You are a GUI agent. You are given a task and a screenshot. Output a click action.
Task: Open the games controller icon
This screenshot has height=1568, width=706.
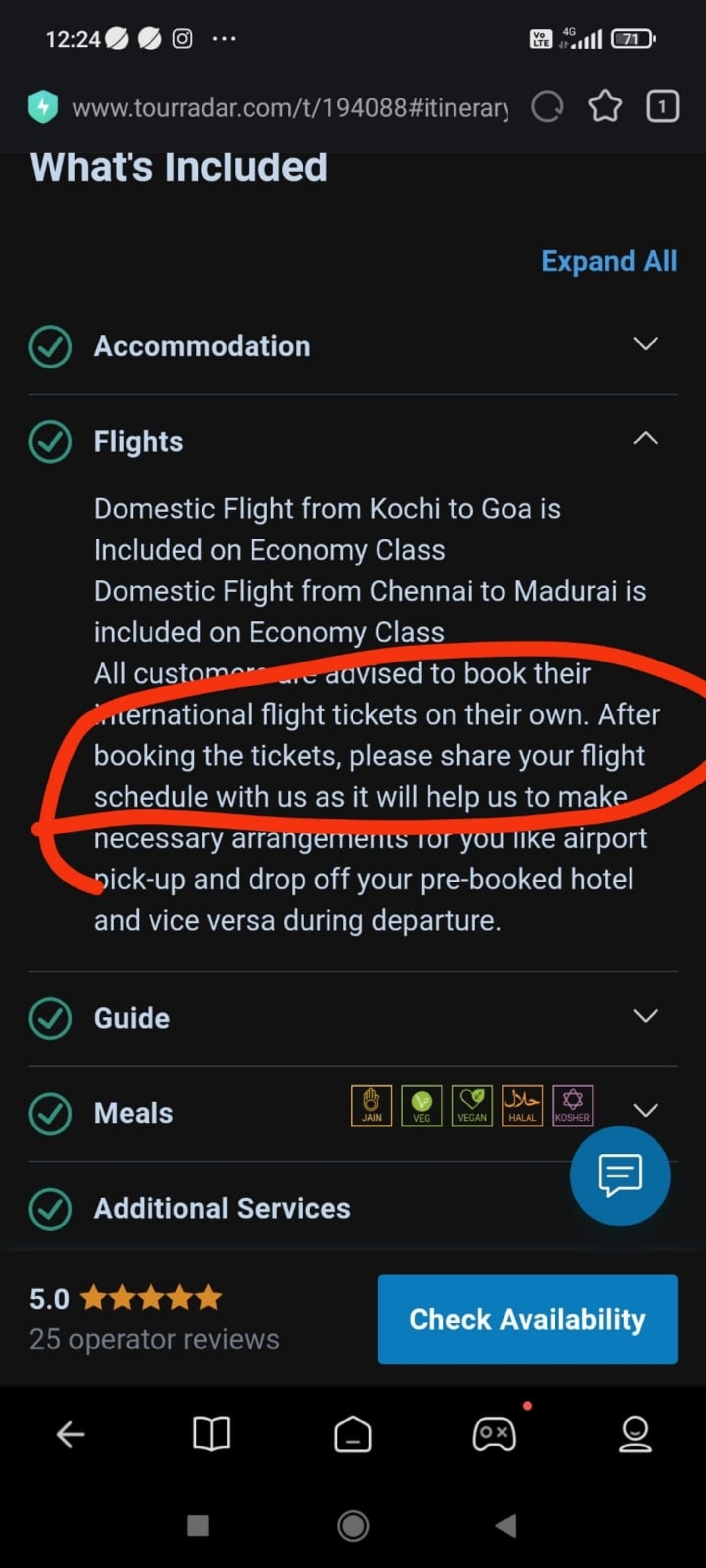coord(493,1435)
